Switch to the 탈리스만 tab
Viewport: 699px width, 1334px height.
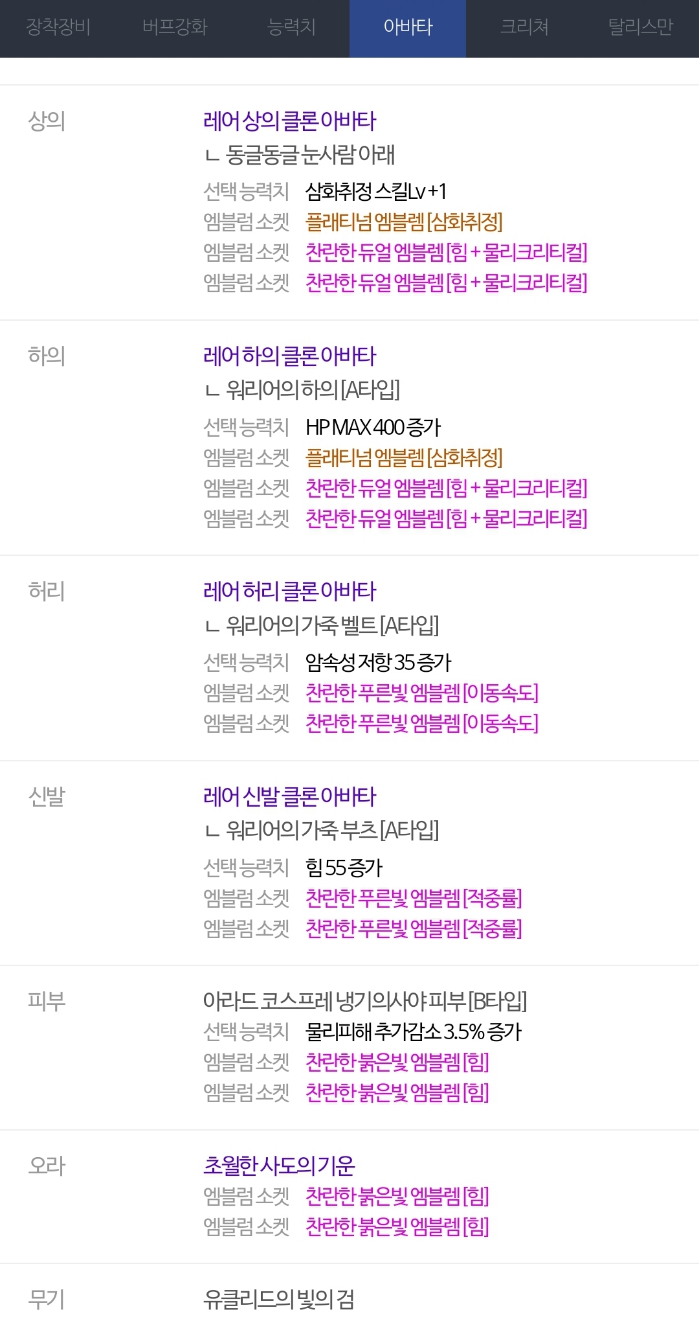640,27
